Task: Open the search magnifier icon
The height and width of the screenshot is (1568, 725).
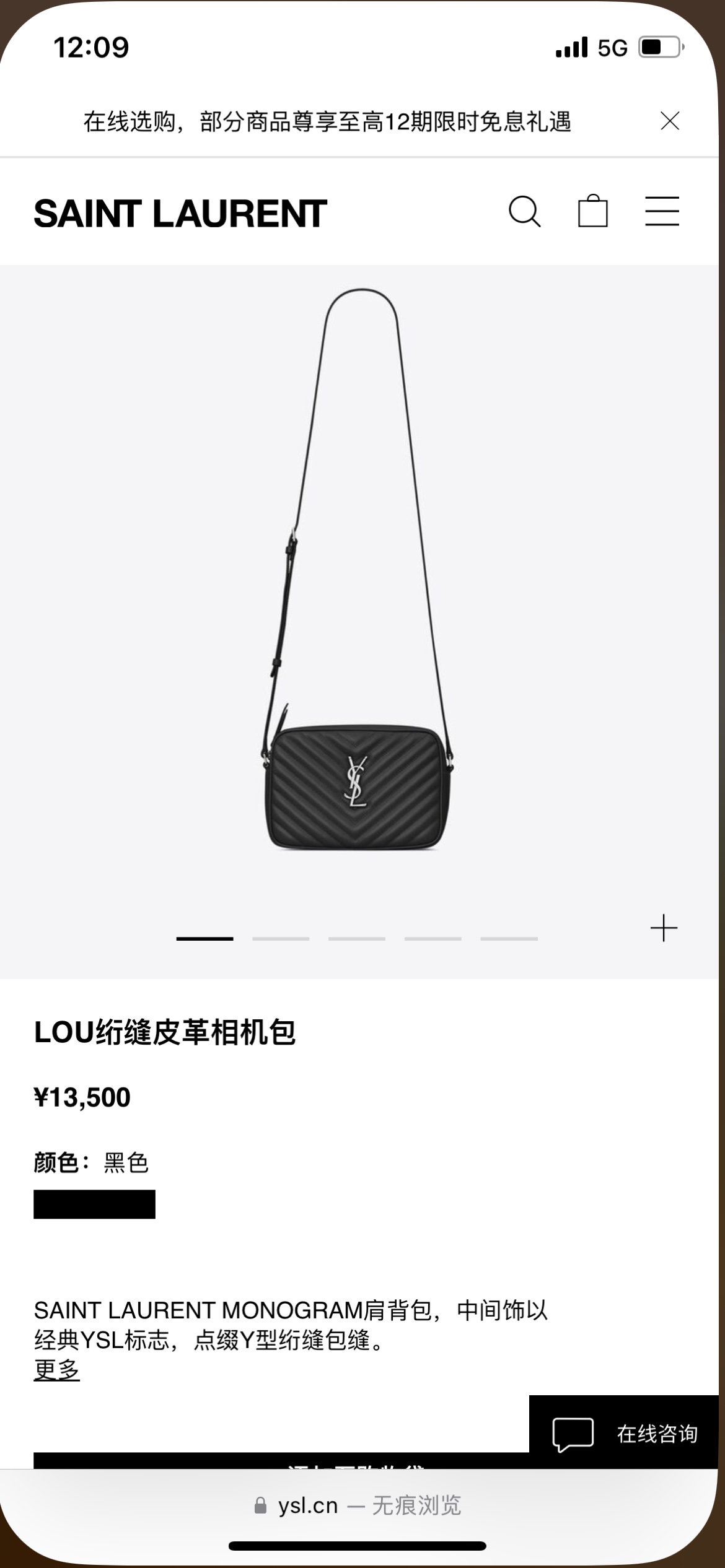Action: tap(524, 212)
